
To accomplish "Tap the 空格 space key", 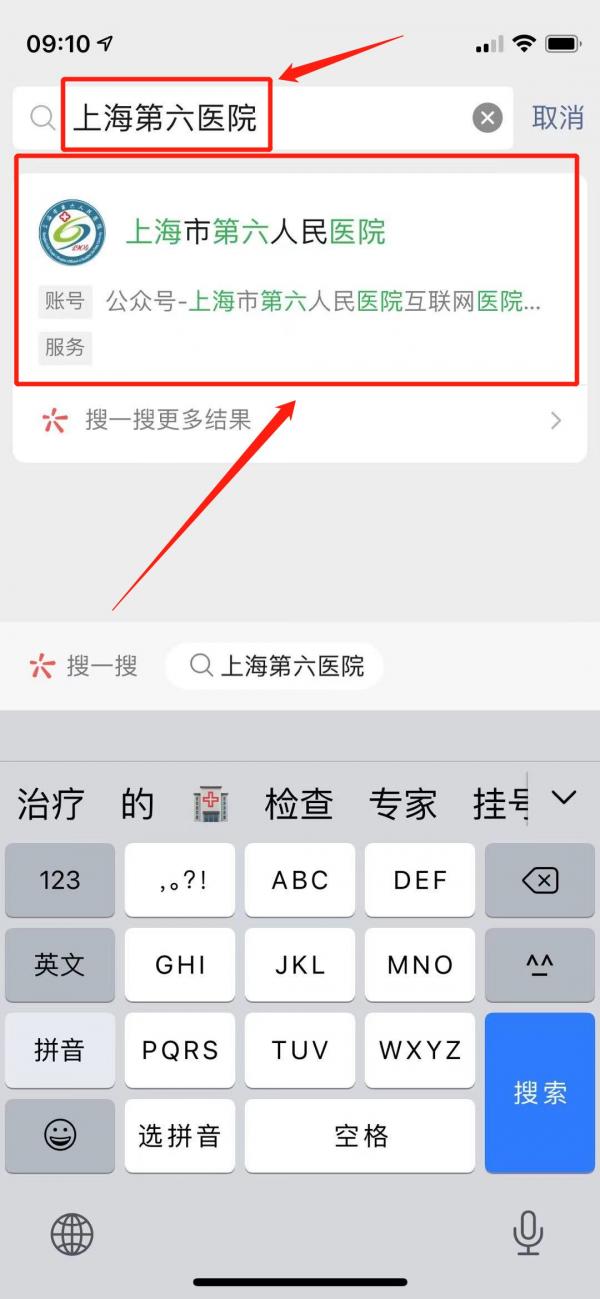I will pyautogui.click(x=360, y=1136).
